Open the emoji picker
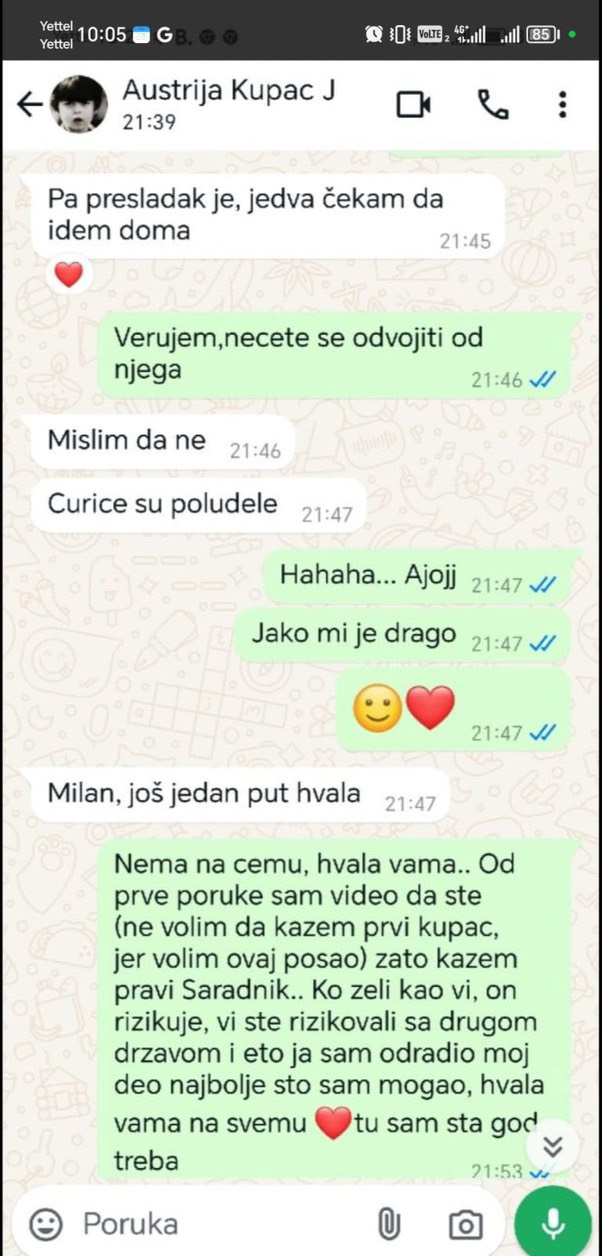602x1256 pixels. pyautogui.click(x=46, y=1222)
